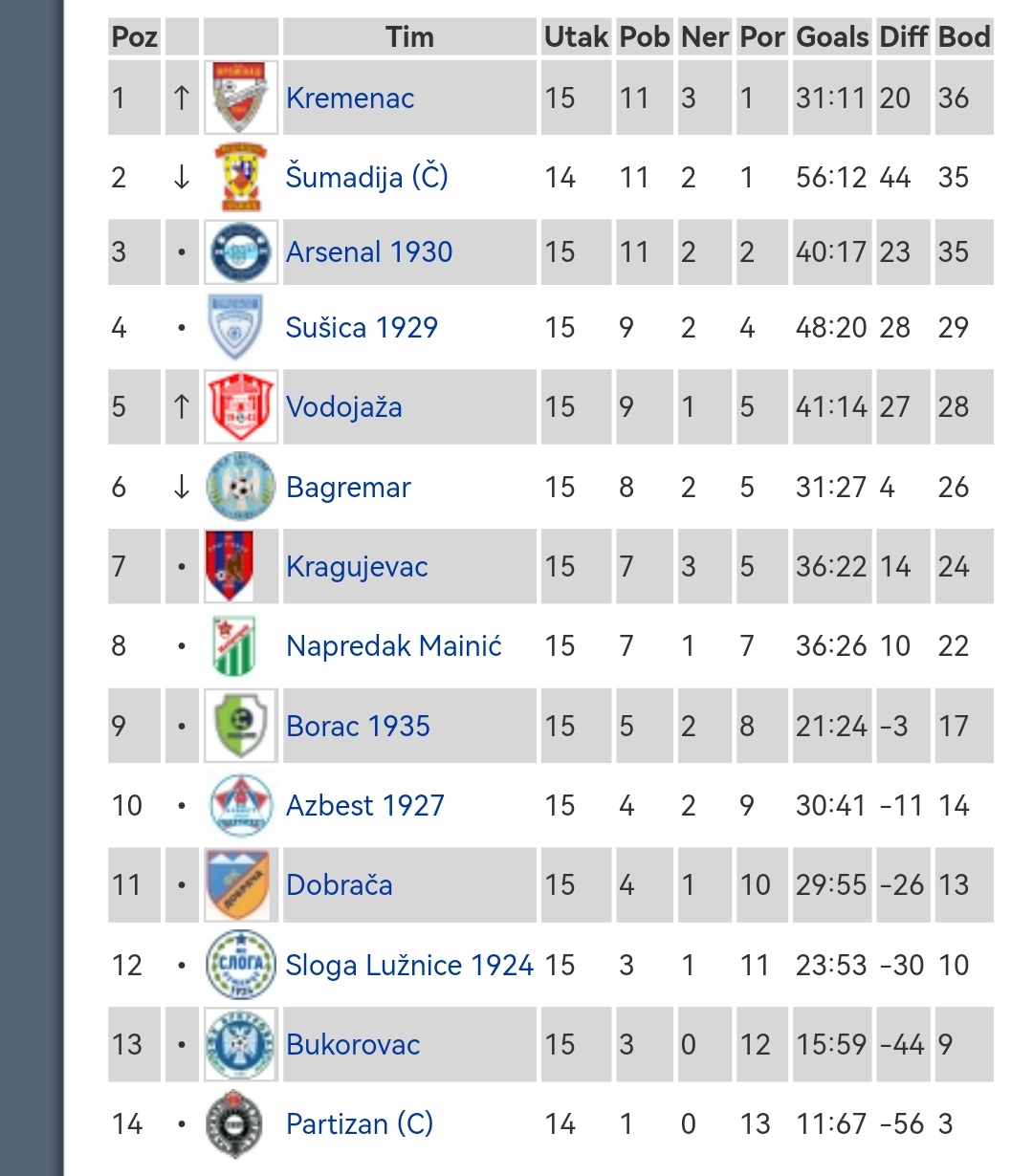Image resolution: width=1033 pixels, height=1176 pixels.
Task: Open the Bukorovac team page
Action: pyautogui.click(x=353, y=1045)
